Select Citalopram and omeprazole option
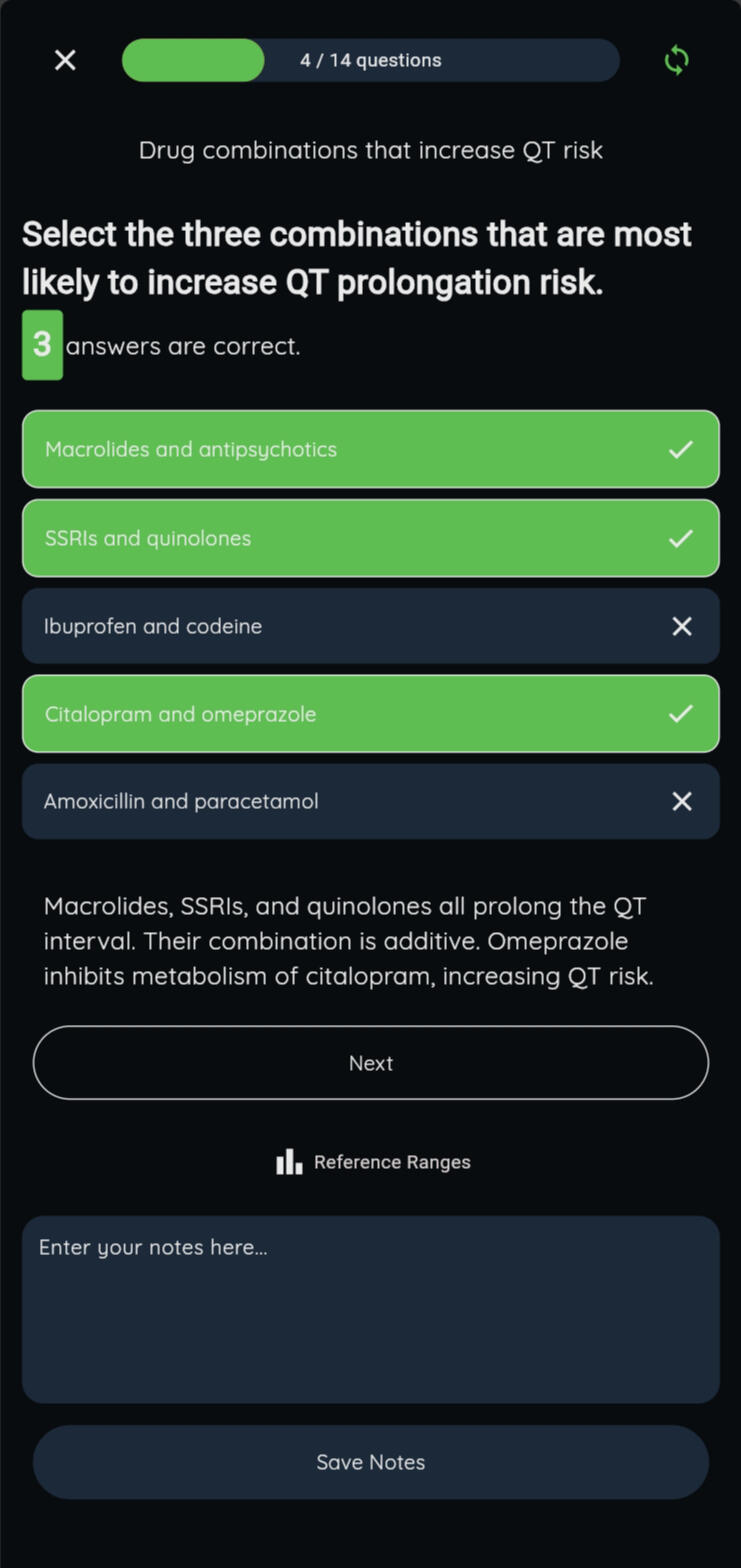Screen dimensions: 741x1568 pos(370,714)
